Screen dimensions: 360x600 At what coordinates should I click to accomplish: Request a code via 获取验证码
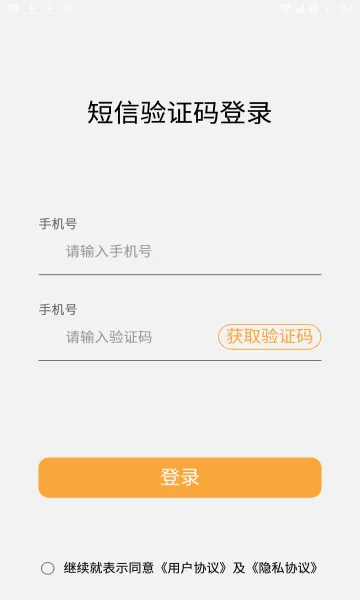point(270,337)
